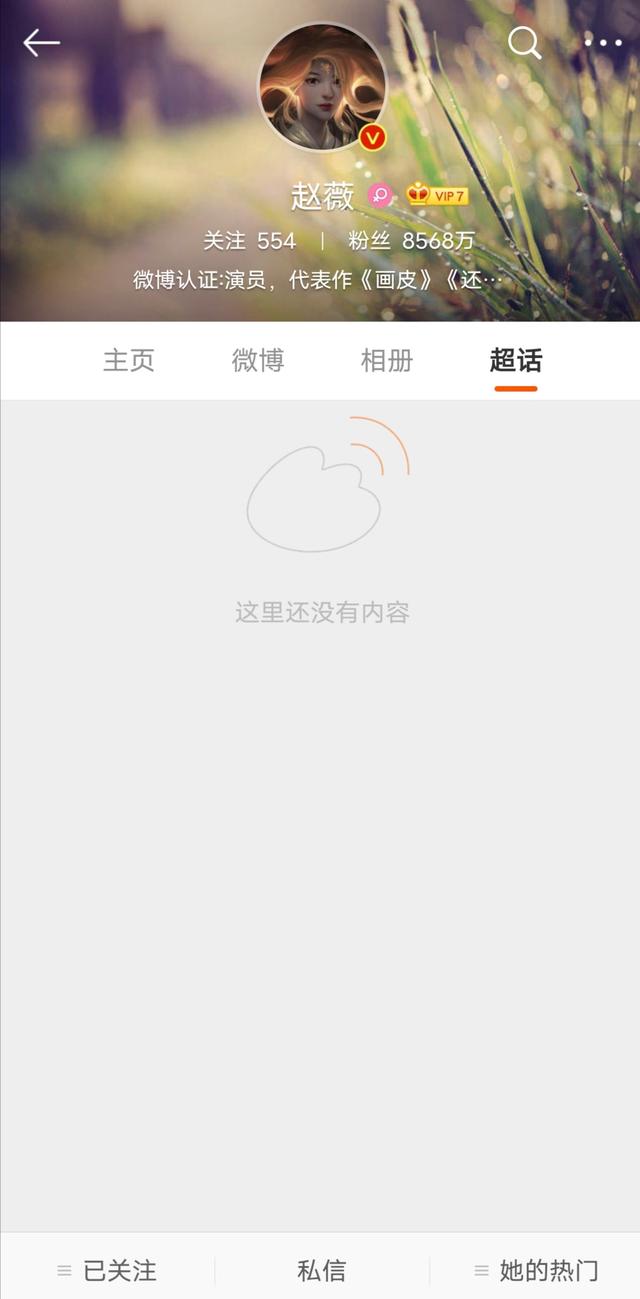Screen dimensions: 640x1299
Task: Open the 相册 tab
Action: 386,360
